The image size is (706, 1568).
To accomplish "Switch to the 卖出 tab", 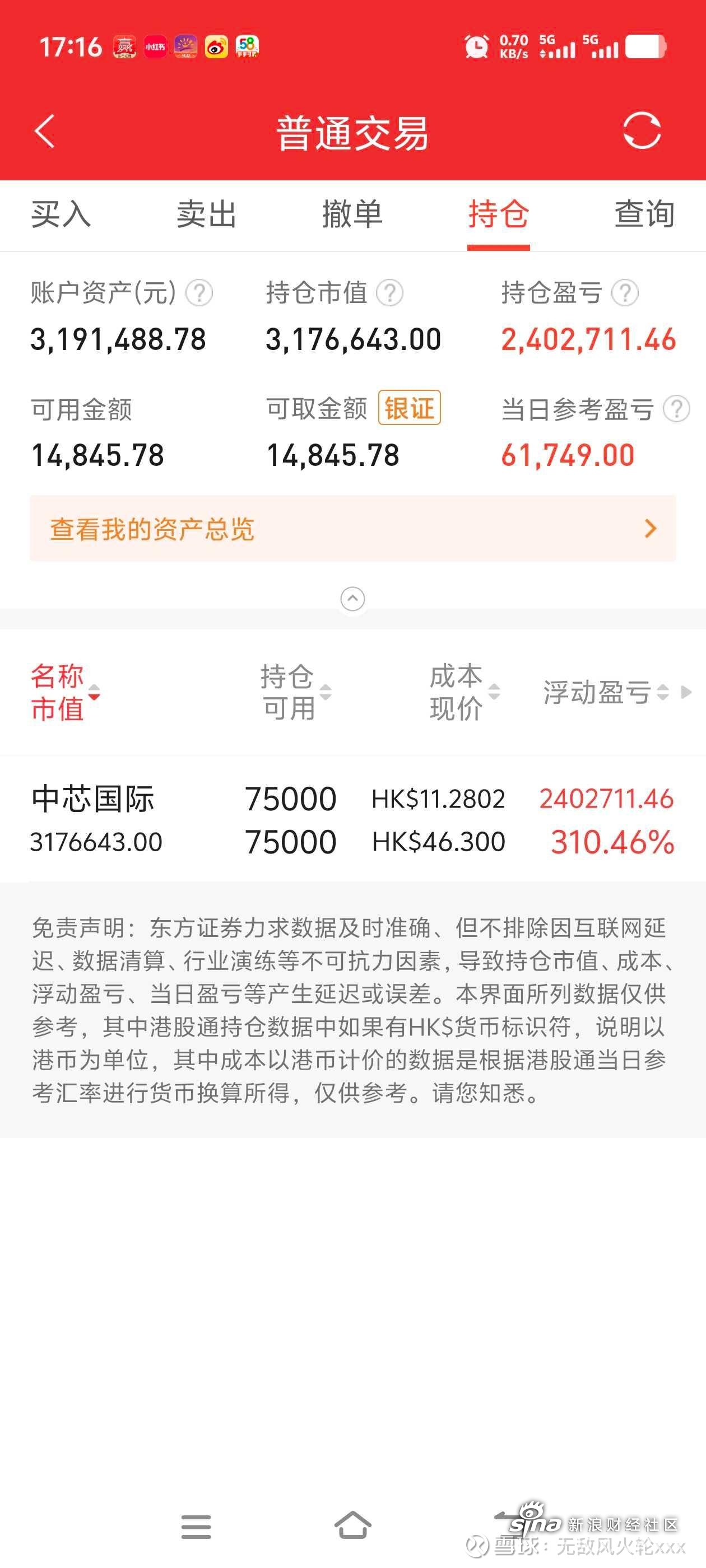I will (207, 214).
